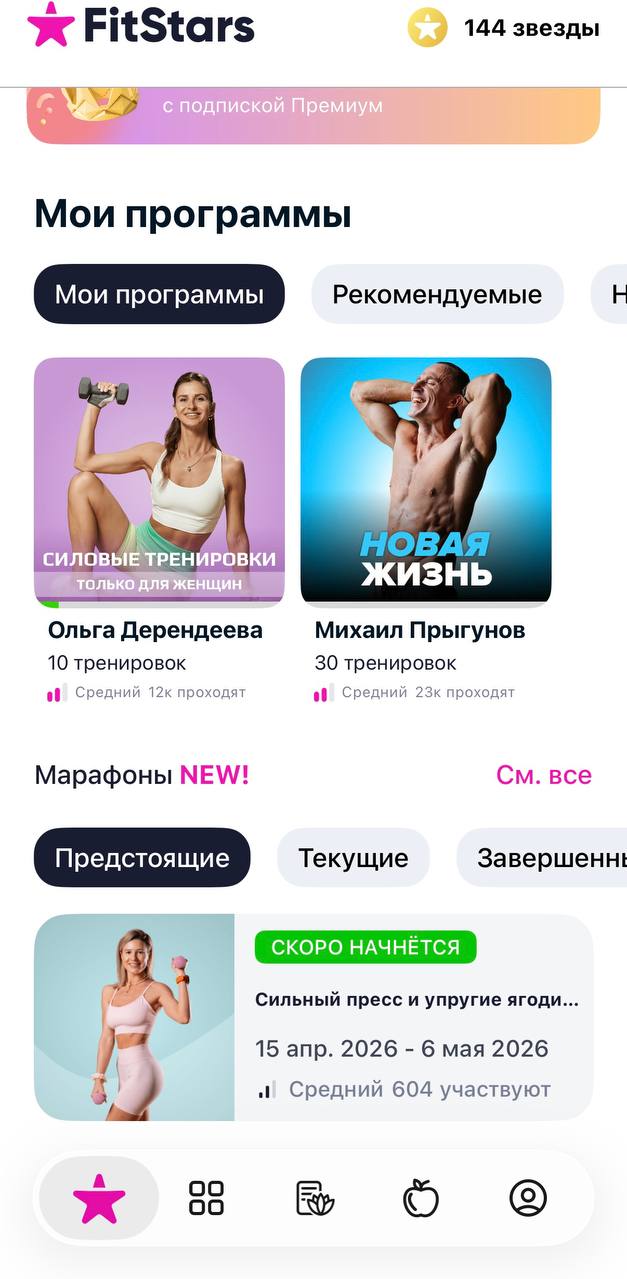
Task: Switch to Текущие marathons
Action: pos(353,858)
